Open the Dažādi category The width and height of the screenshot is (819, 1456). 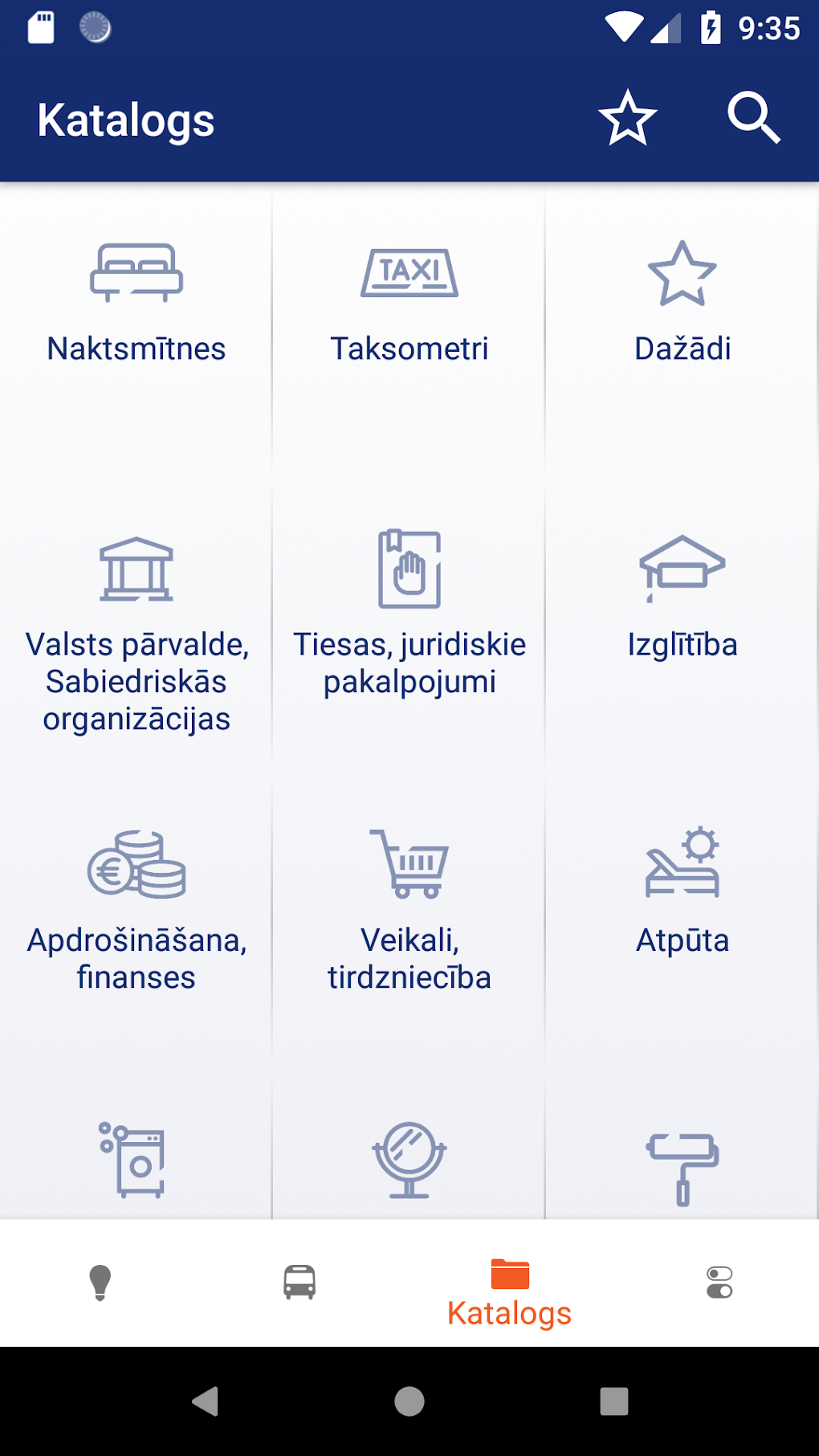pos(682,305)
